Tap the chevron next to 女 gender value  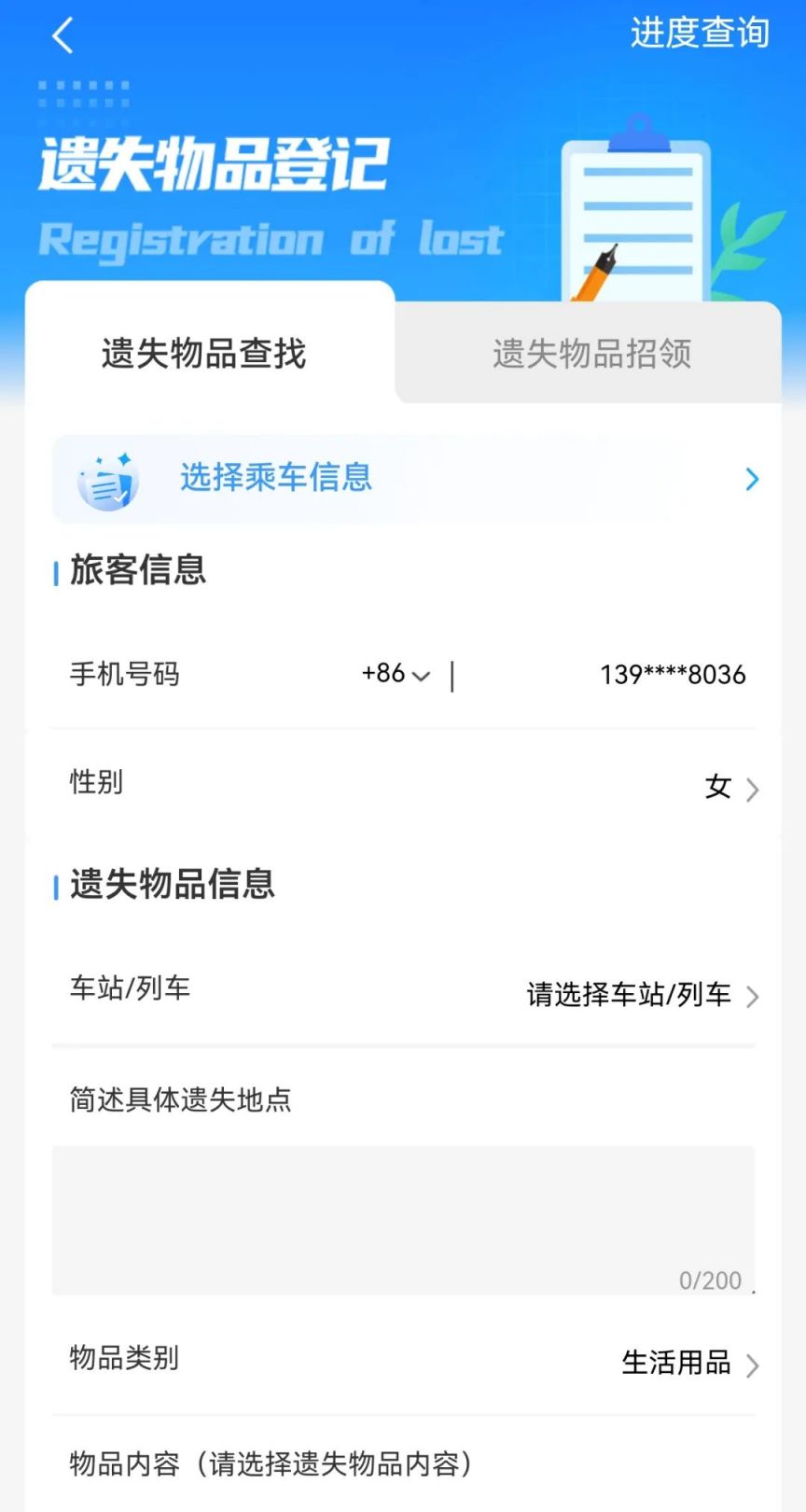pos(754,789)
